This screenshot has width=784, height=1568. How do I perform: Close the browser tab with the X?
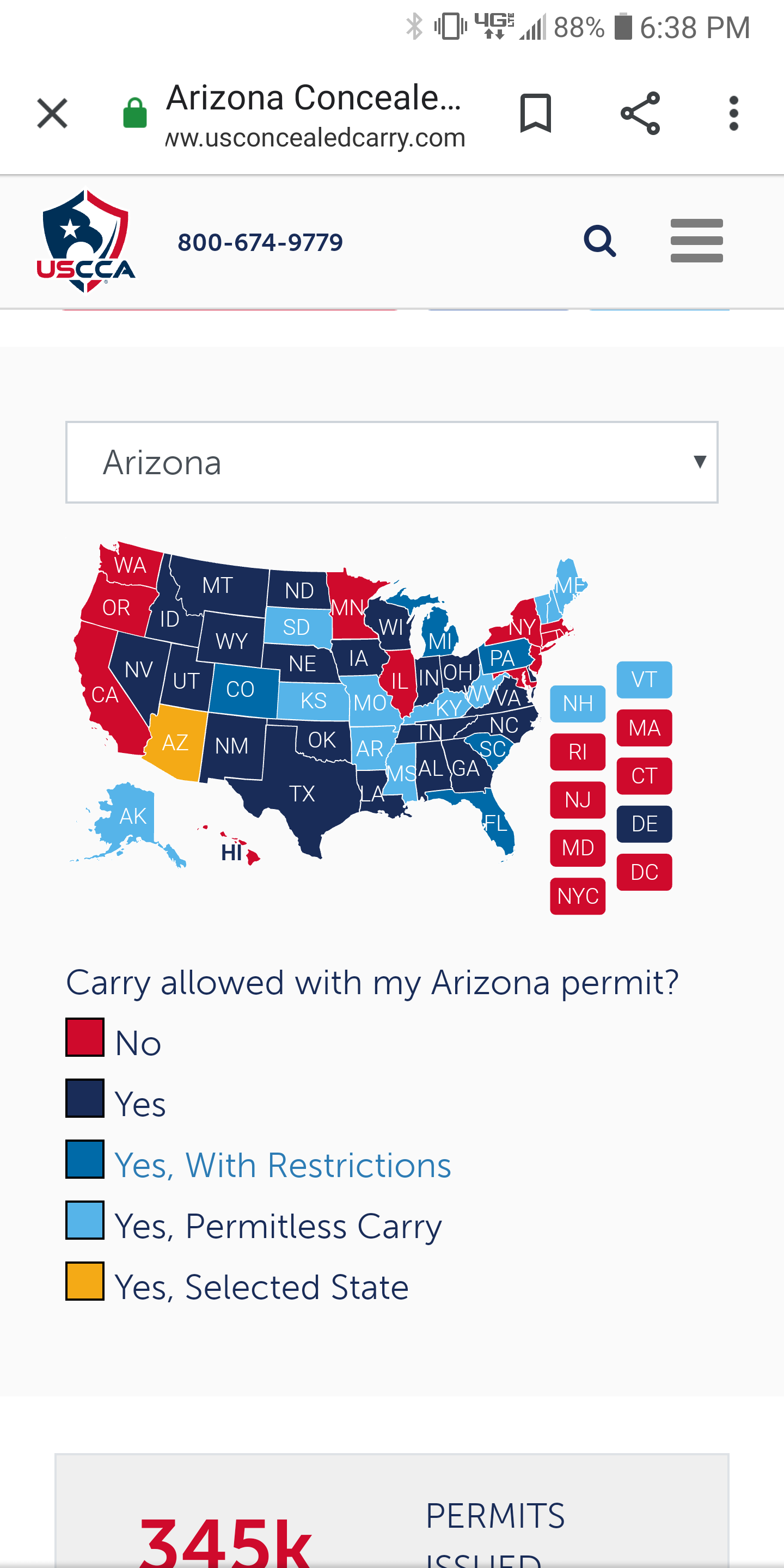(x=52, y=113)
